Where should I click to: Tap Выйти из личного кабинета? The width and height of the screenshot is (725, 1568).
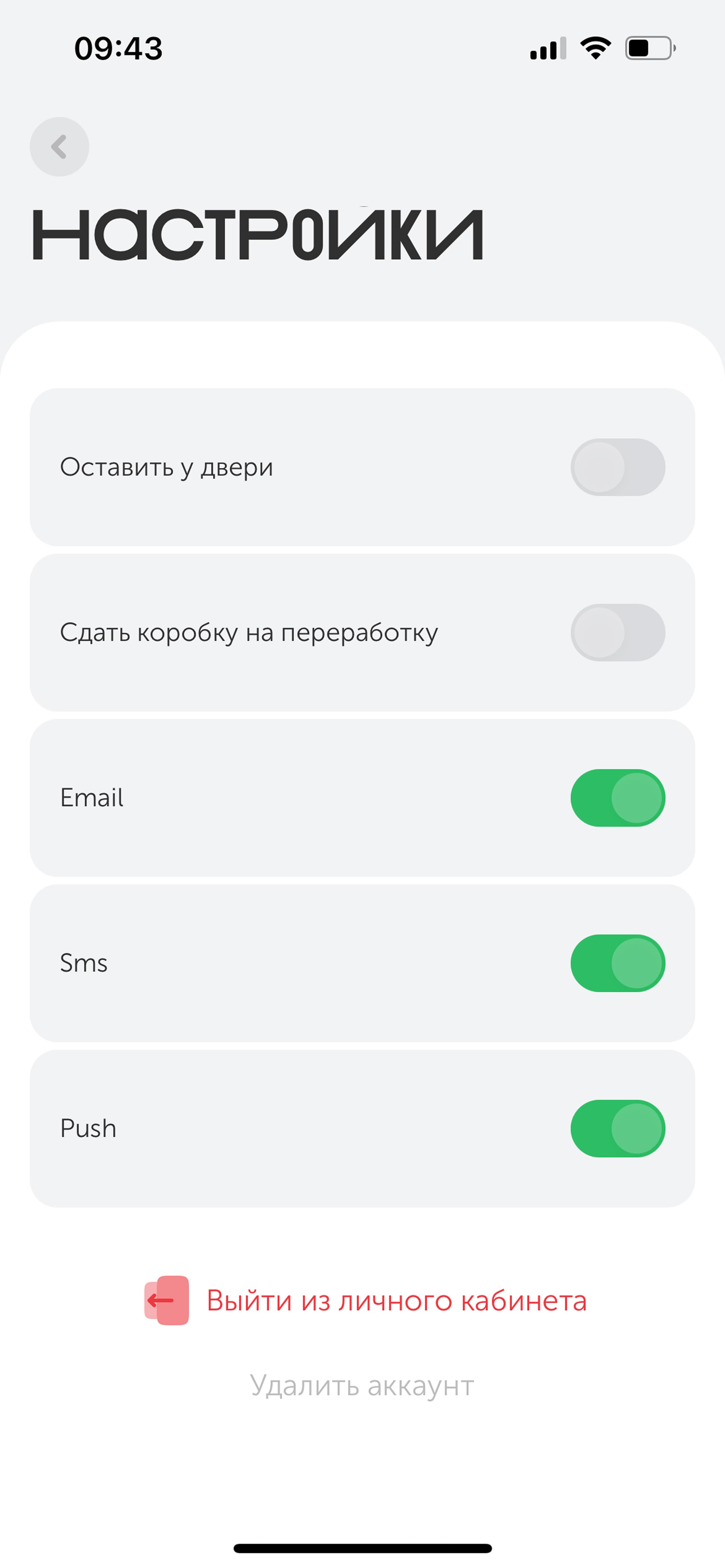click(x=366, y=1301)
